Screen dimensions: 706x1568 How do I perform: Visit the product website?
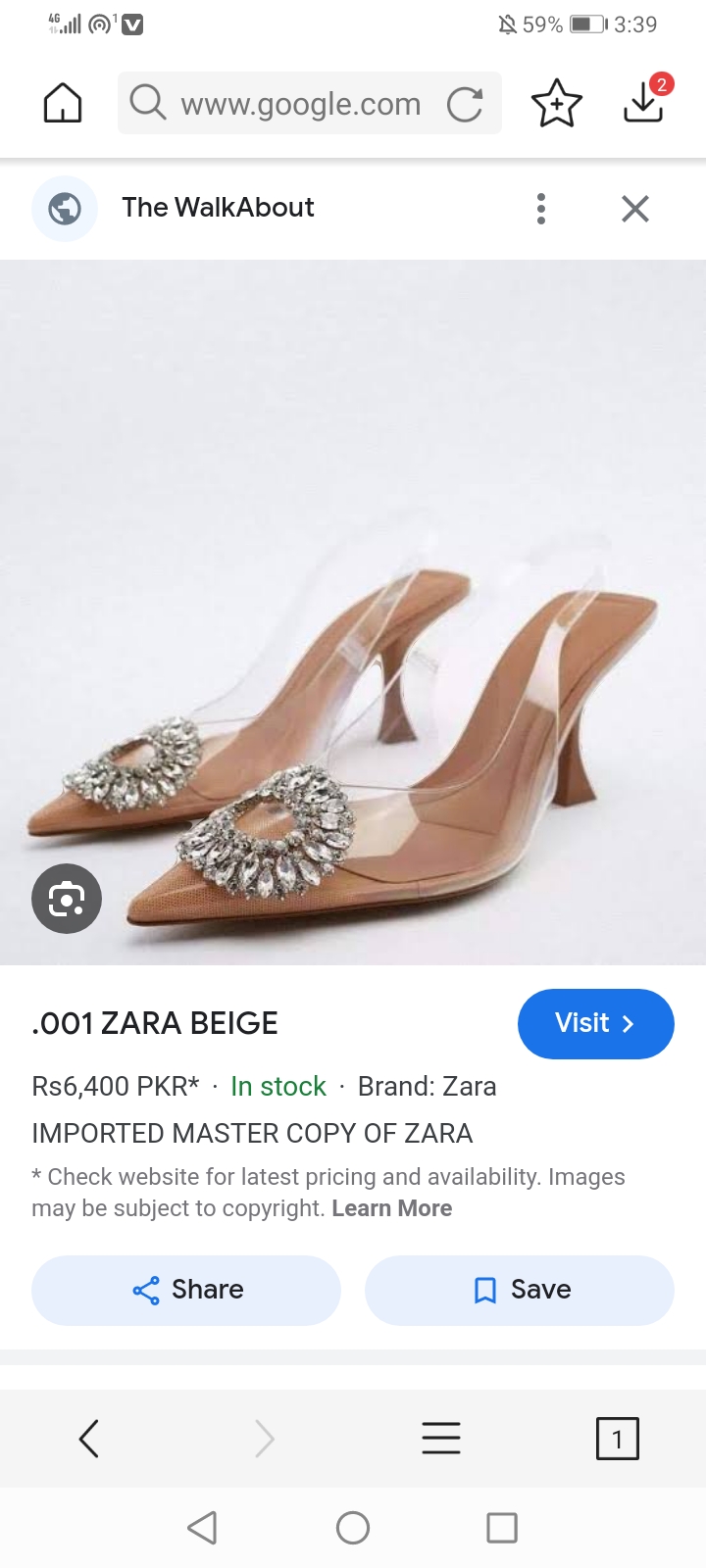coord(595,1023)
